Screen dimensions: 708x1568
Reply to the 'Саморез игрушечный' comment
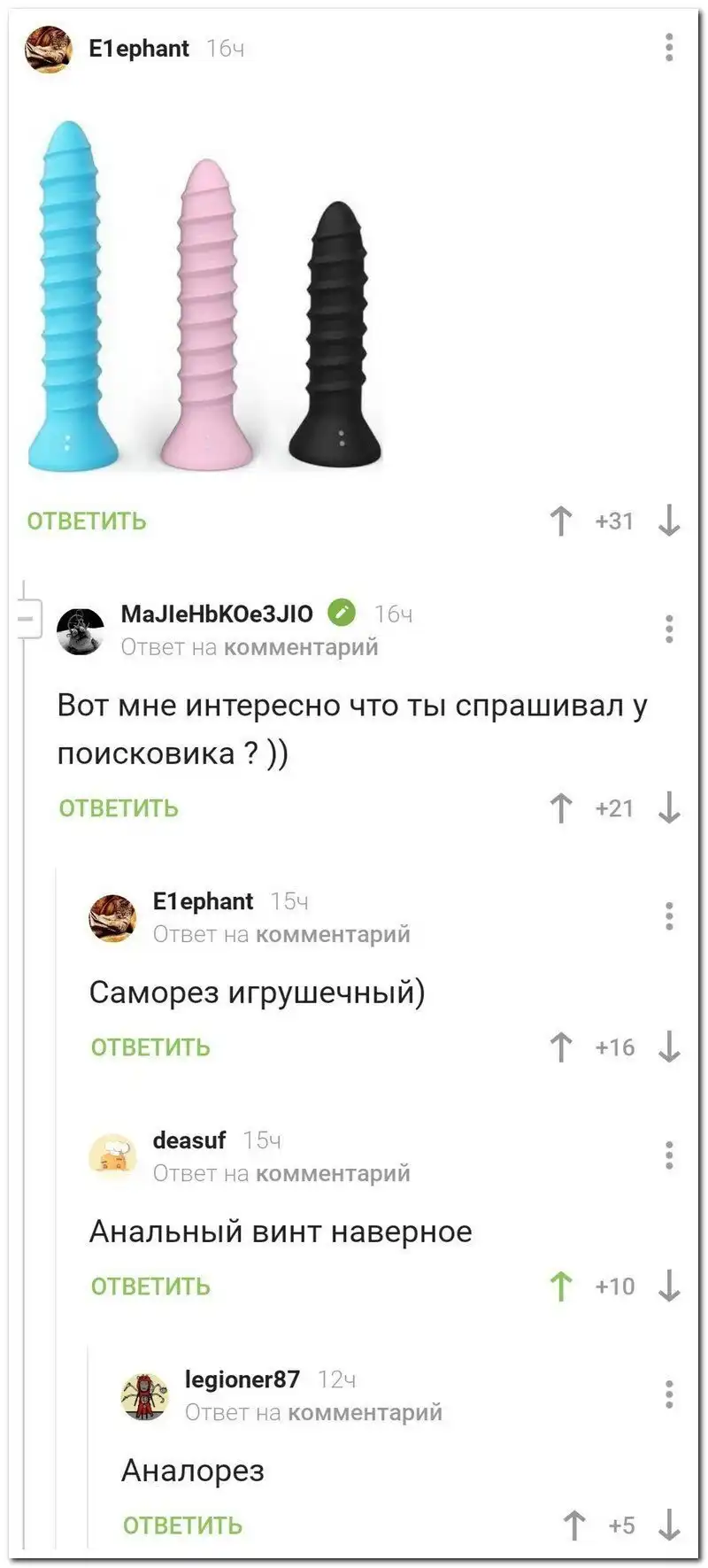(150, 1047)
